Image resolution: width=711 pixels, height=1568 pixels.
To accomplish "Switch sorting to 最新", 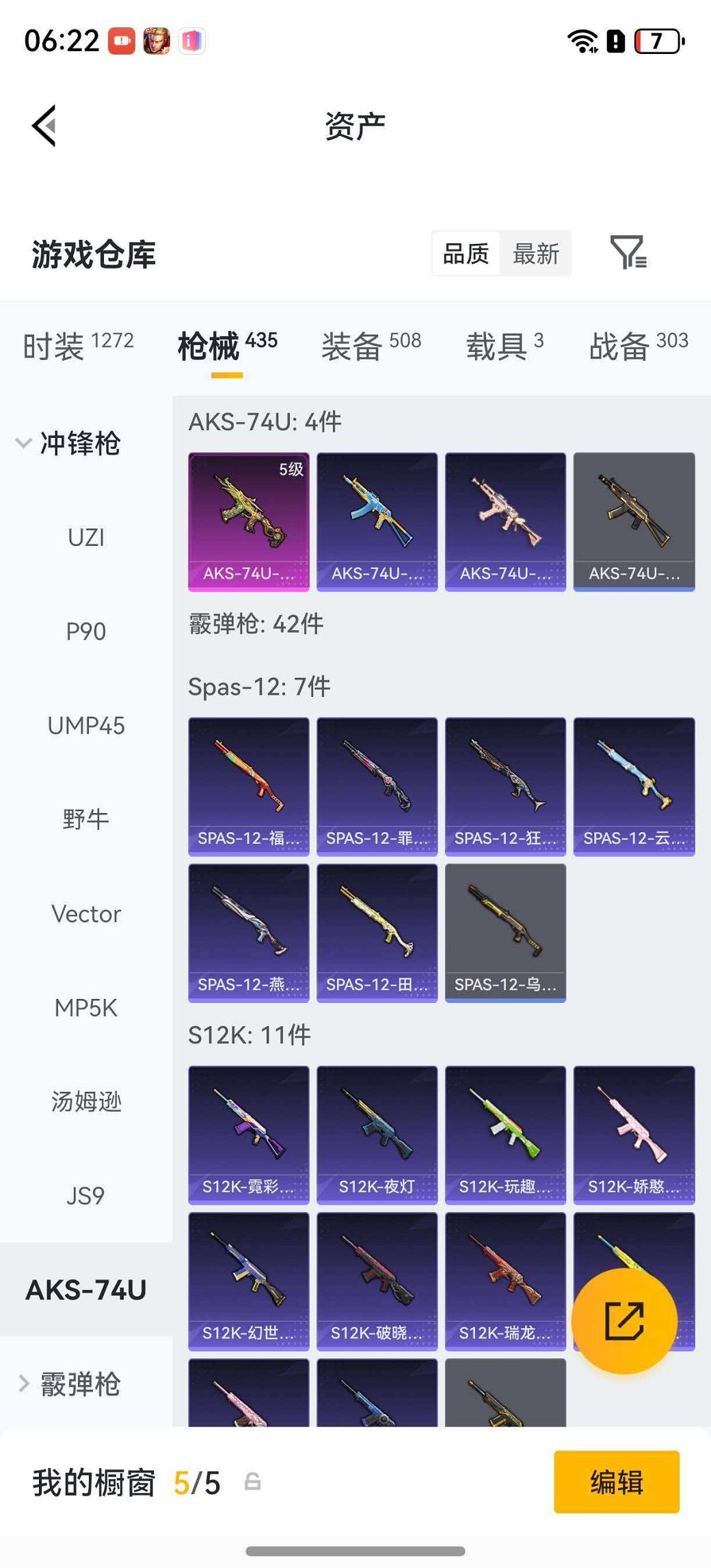I will tap(537, 253).
